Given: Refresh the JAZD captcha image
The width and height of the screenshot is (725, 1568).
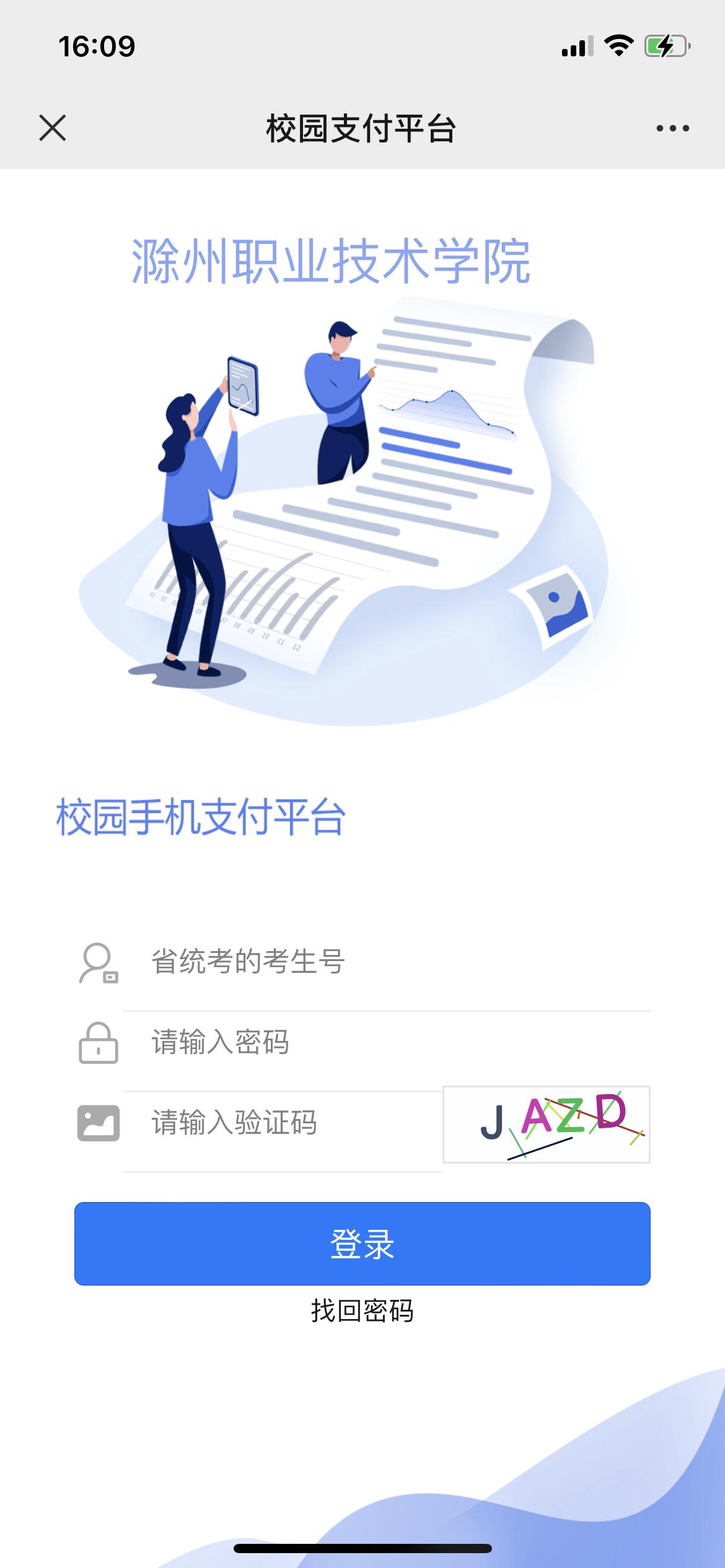Looking at the screenshot, I should [547, 1124].
